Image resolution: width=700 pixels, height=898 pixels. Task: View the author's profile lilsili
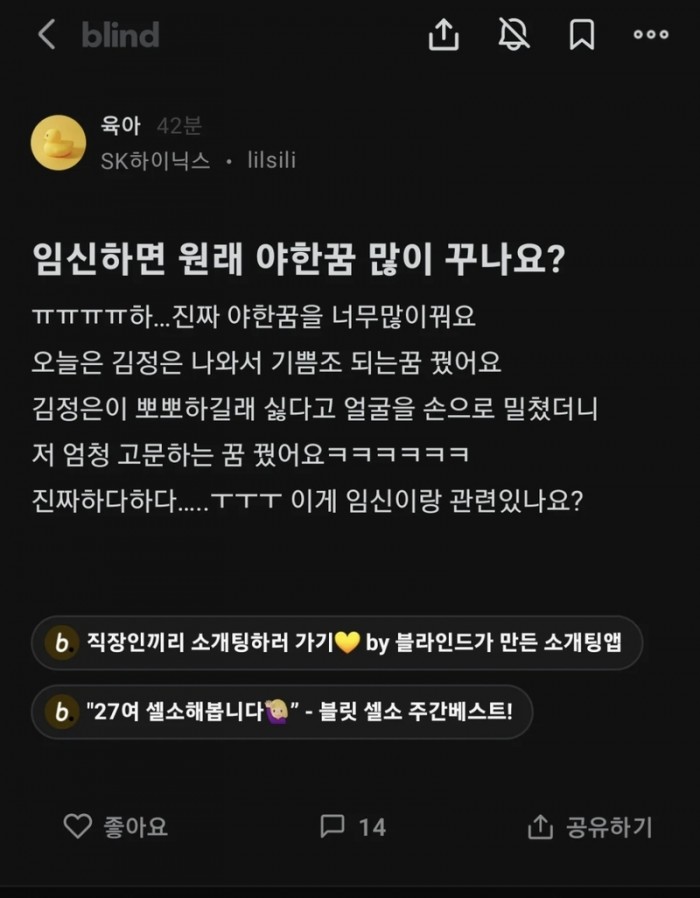click(x=271, y=160)
